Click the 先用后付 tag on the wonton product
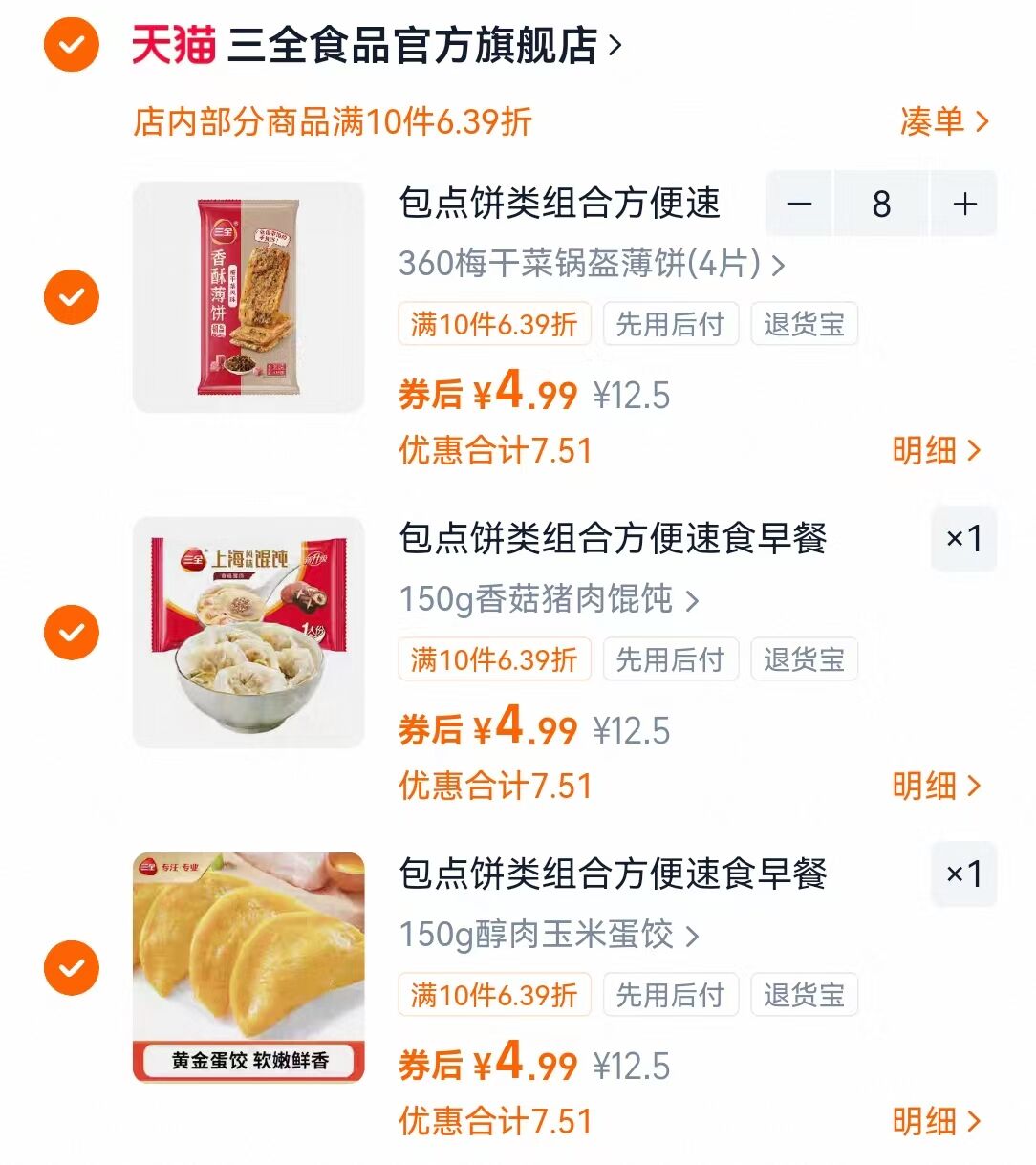1036x1165 pixels. [x=670, y=659]
